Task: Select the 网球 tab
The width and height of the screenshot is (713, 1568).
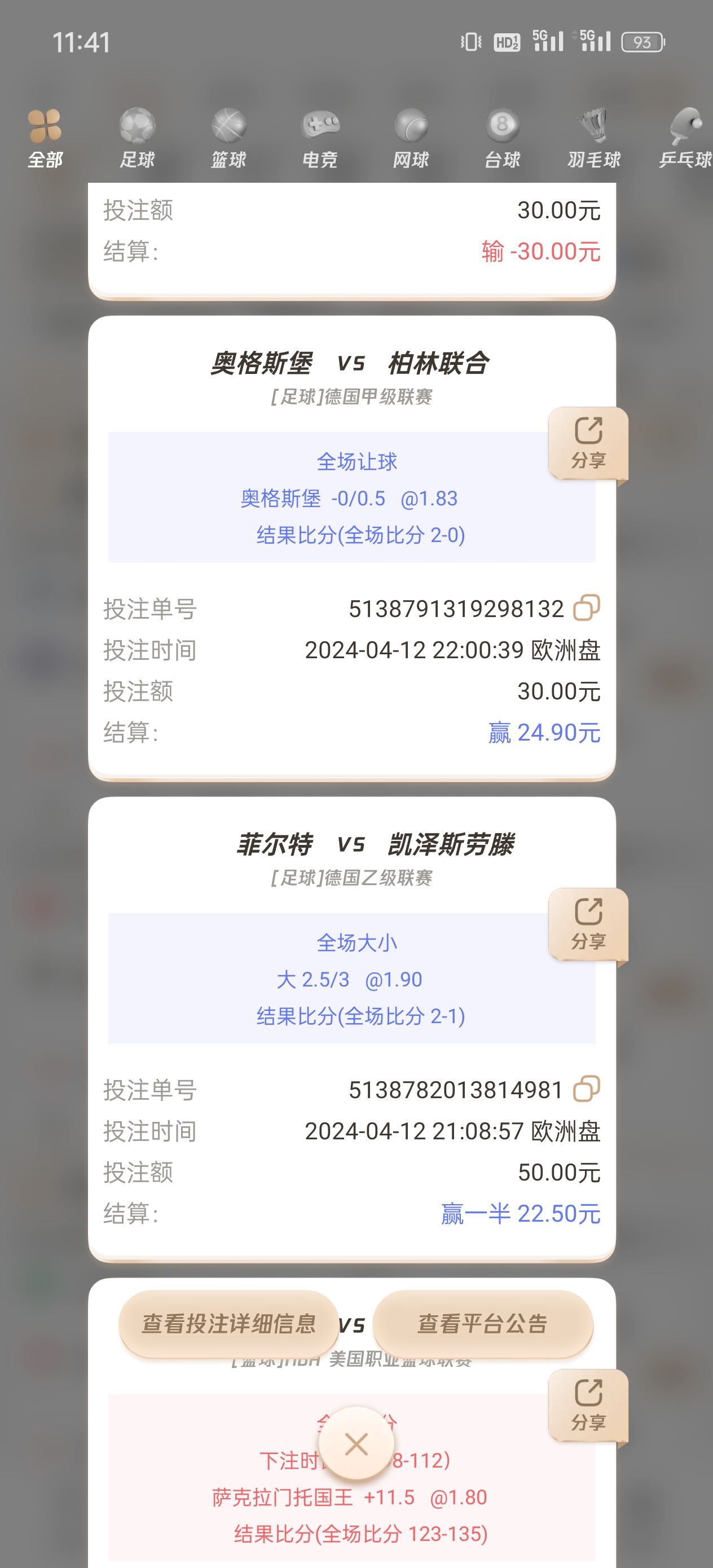Action: (411, 139)
